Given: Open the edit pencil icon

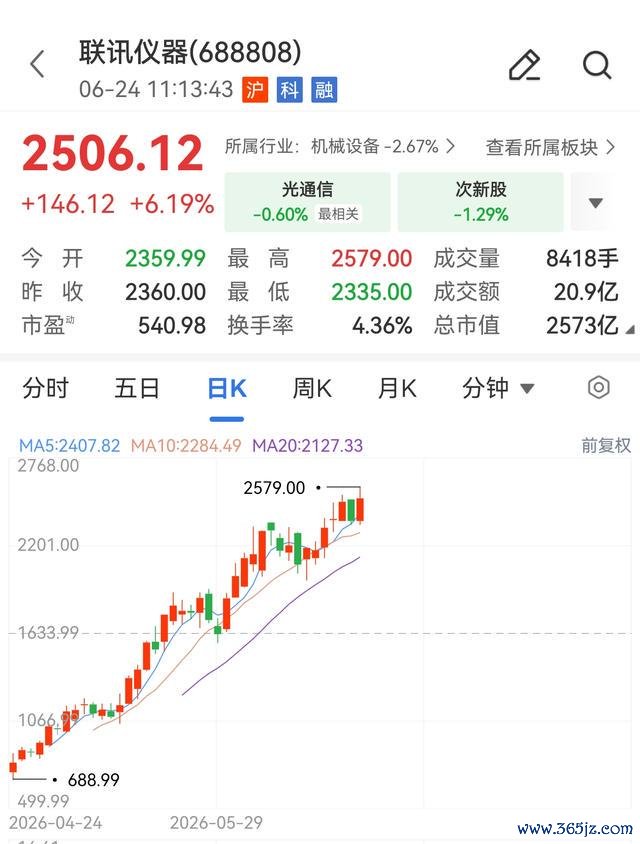Looking at the screenshot, I should tap(525, 65).
